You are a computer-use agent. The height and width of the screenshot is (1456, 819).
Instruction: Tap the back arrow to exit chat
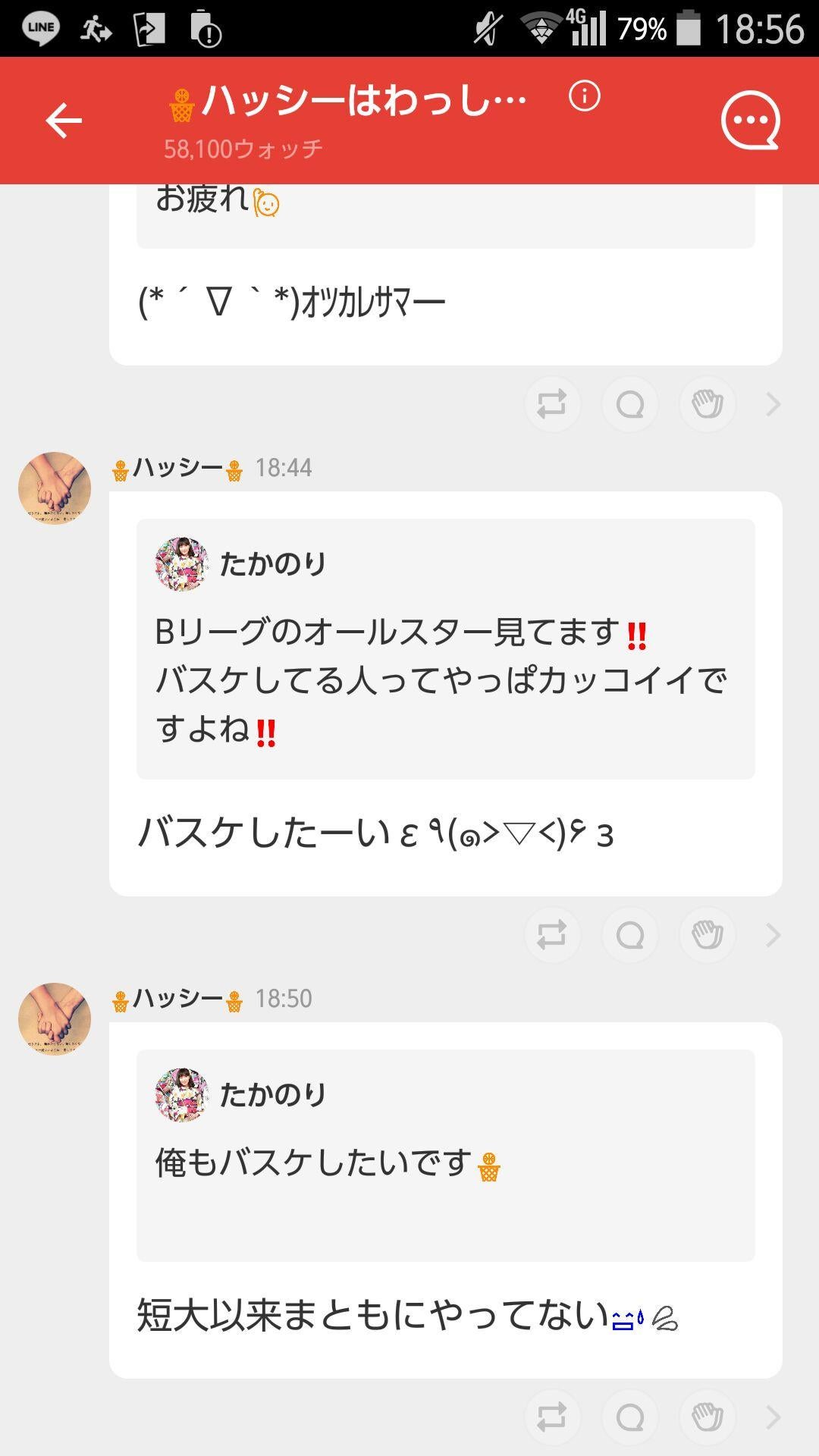(64, 119)
